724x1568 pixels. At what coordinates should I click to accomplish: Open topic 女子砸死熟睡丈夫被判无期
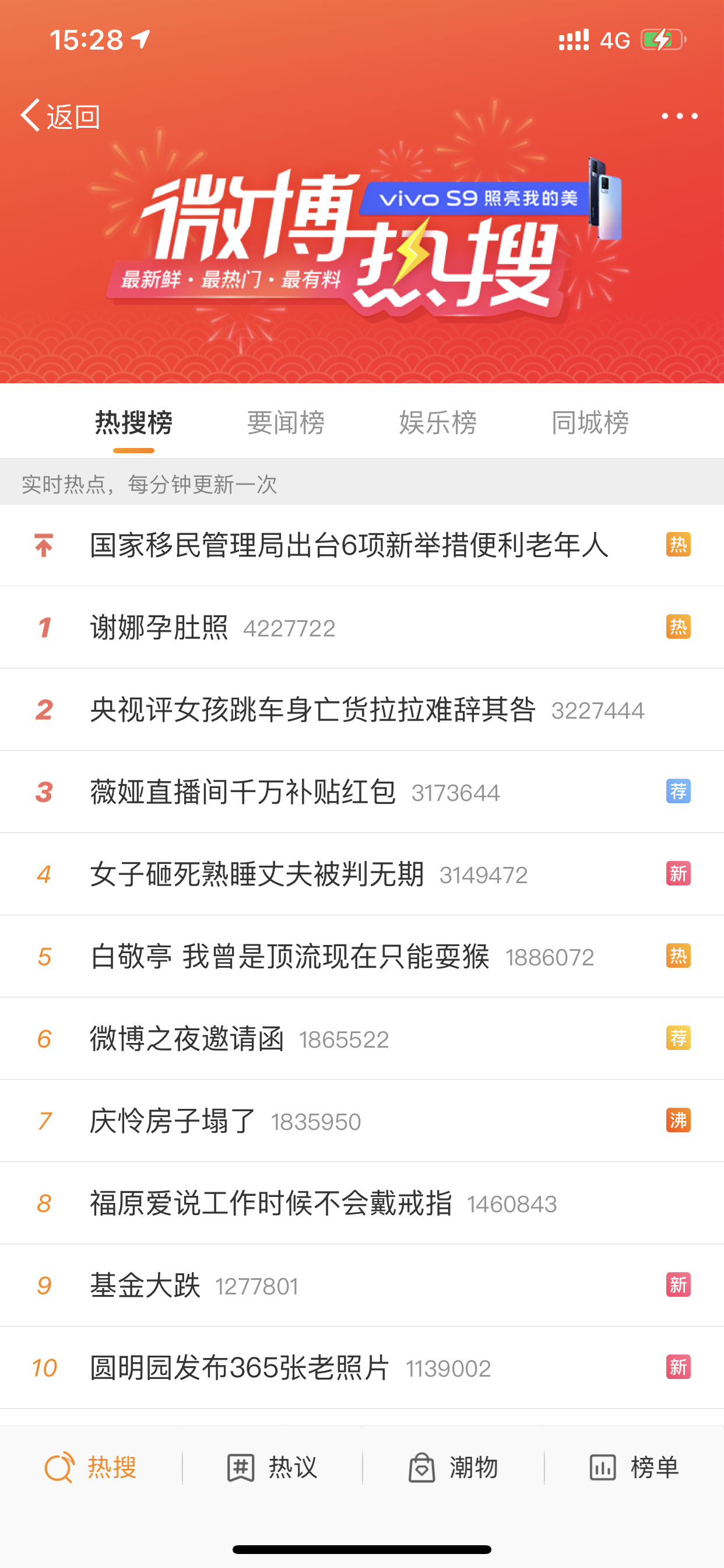coord(256,874)
